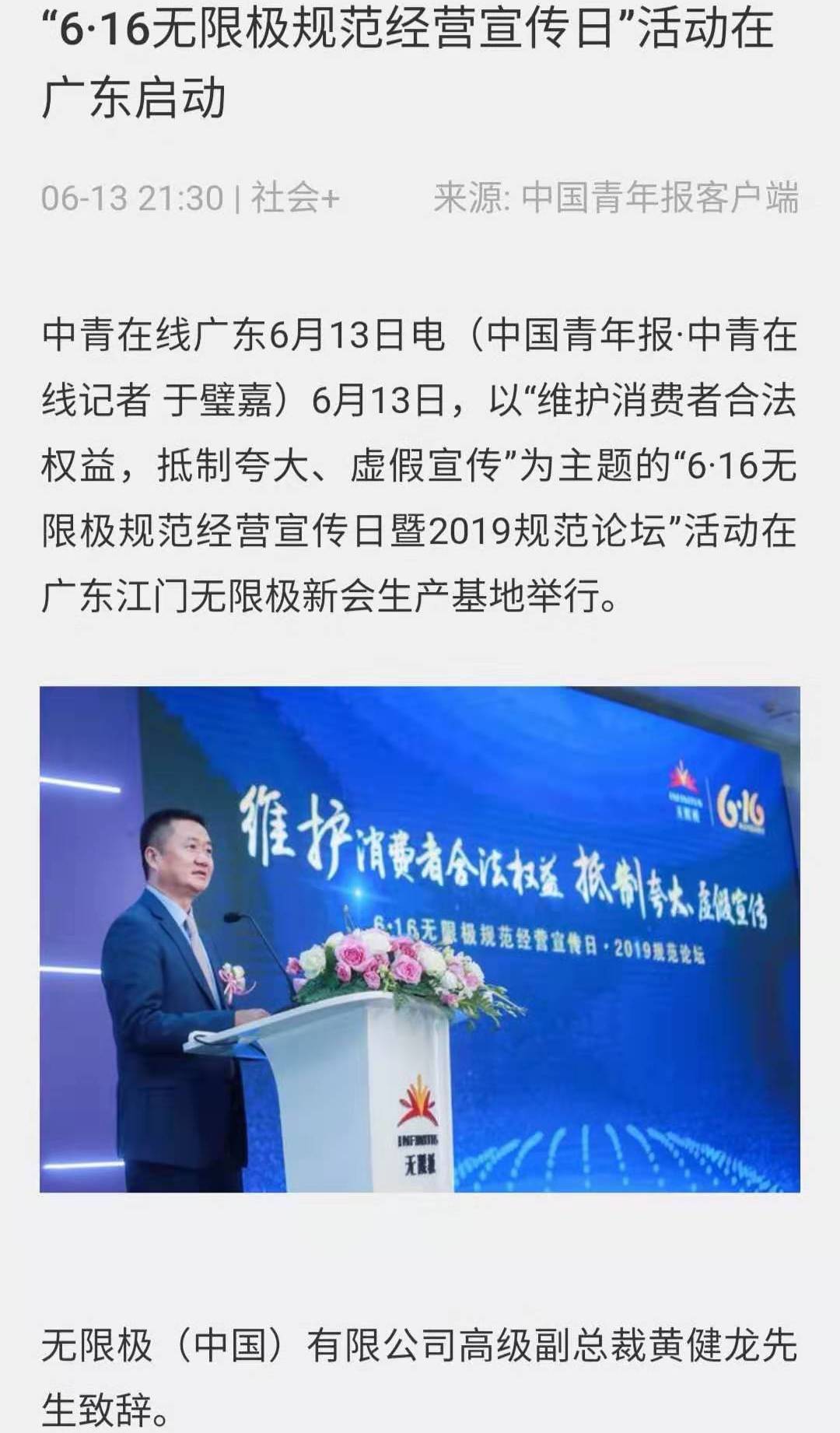This screenshot has width=840, height=1433.
Task: Open the 社会+ channel tag
Action: (295, 198)
